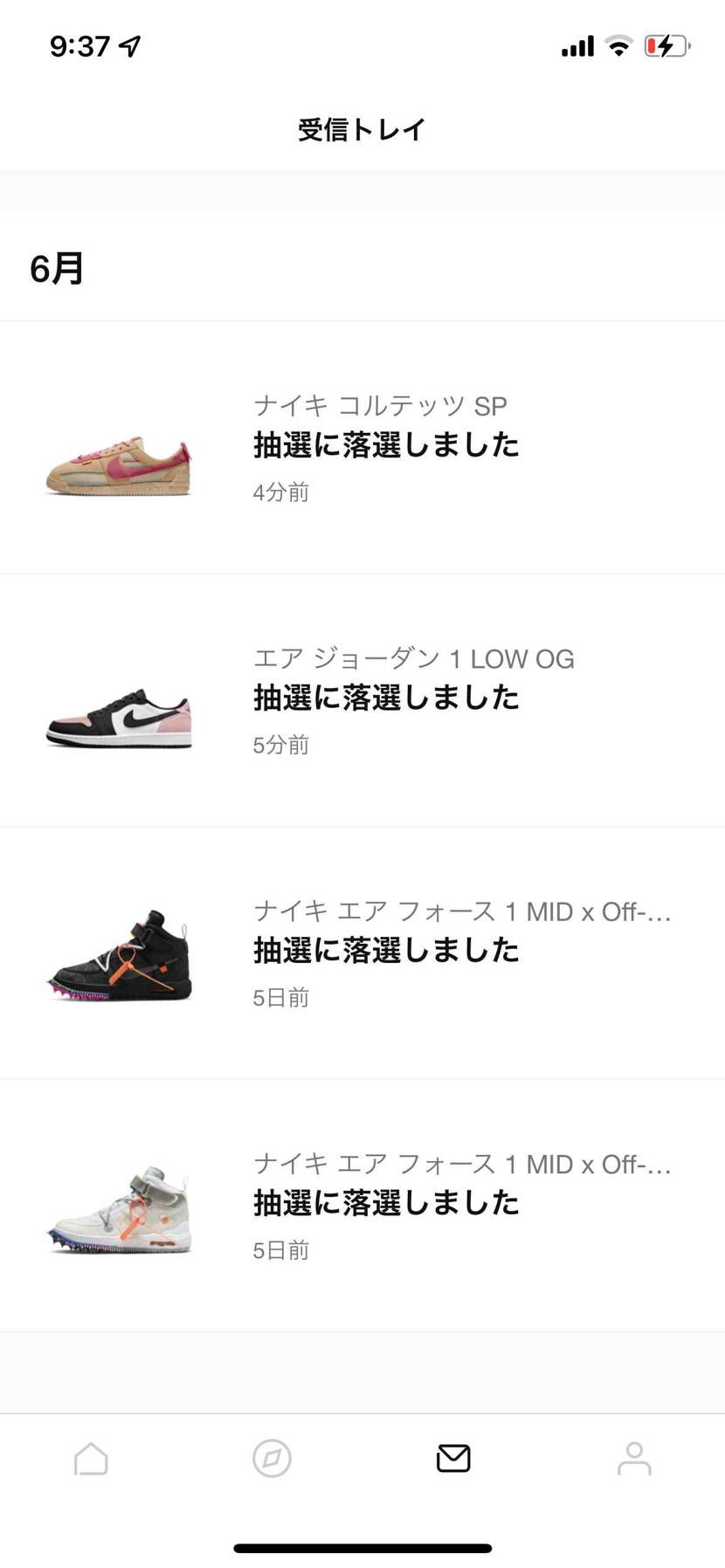Open the black Air Force 1 MID Off-White message
This screenshot has width=725, height=1568.
[362, 952]
